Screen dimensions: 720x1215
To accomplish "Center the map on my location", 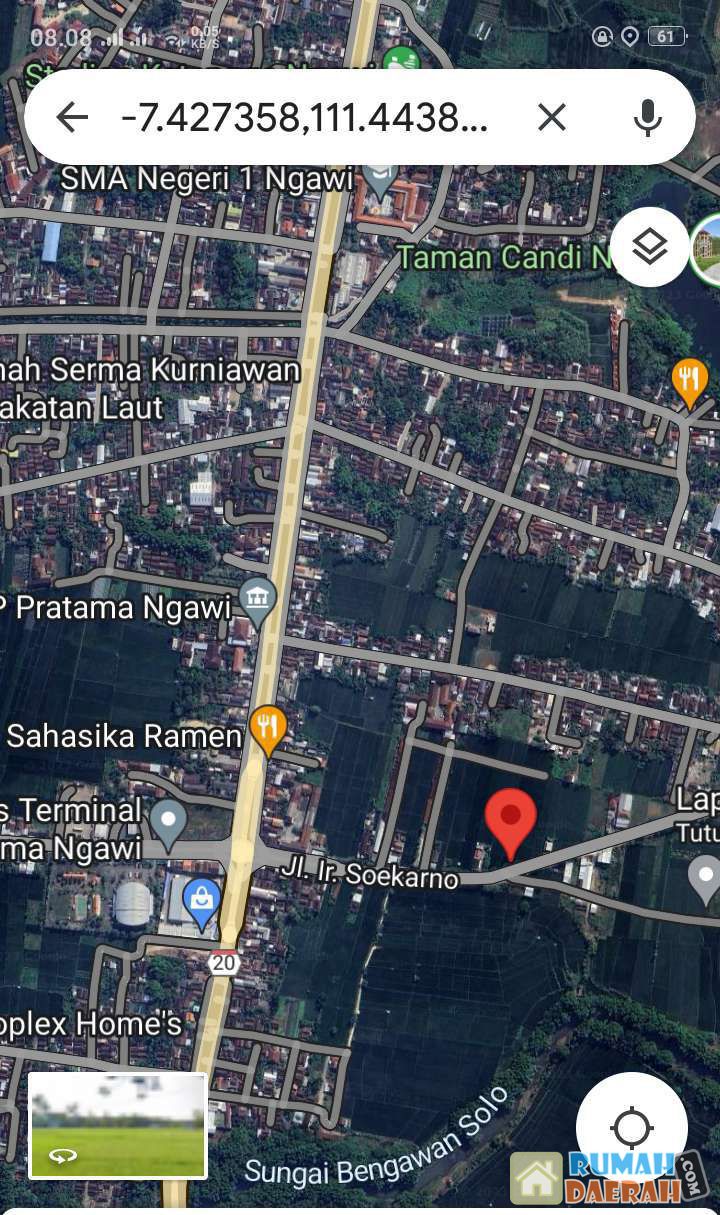I will [x=632, y=1128].
